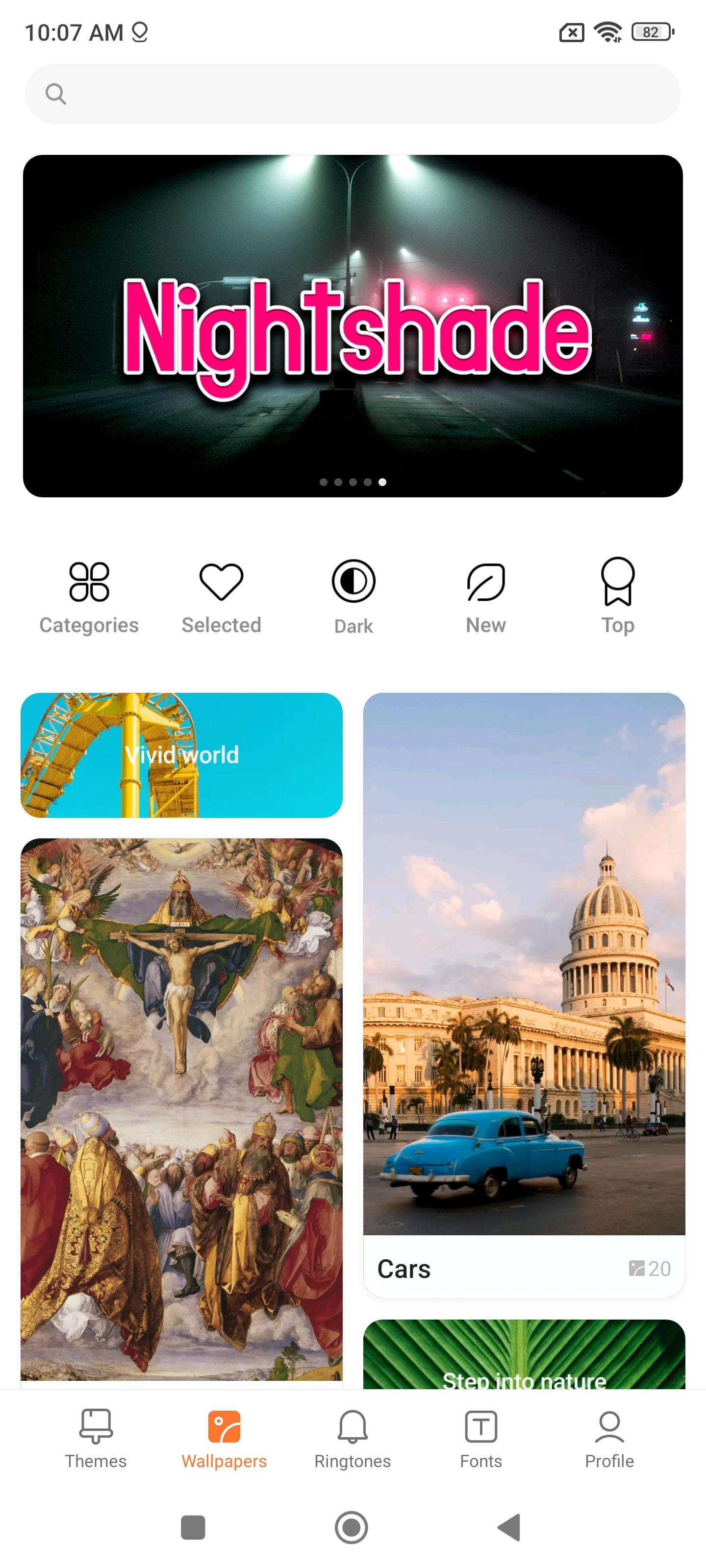Switch to the Fonts tab

(x=481, y=1438)
